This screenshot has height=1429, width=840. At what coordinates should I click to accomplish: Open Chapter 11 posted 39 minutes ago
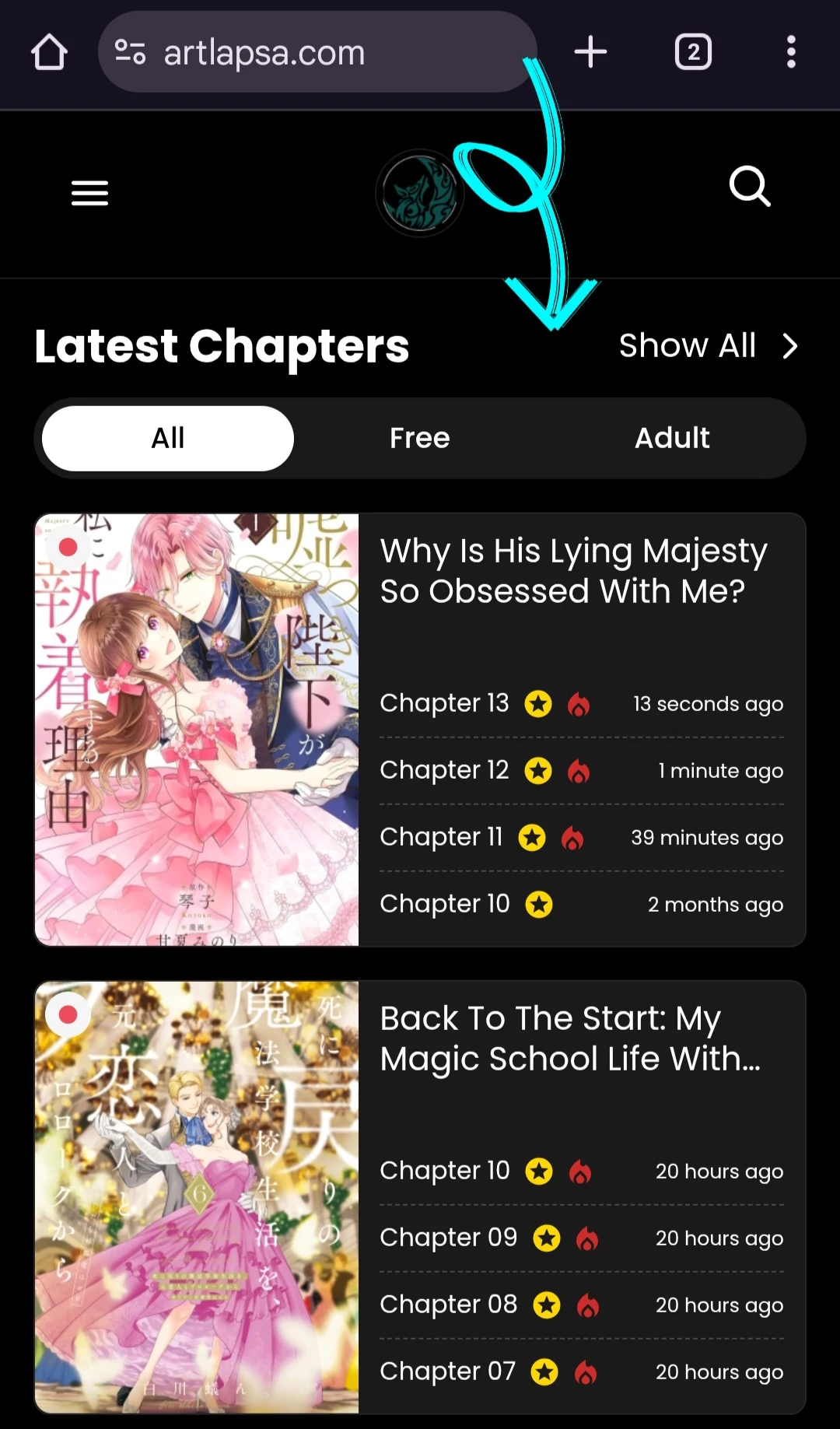(441, 837)
